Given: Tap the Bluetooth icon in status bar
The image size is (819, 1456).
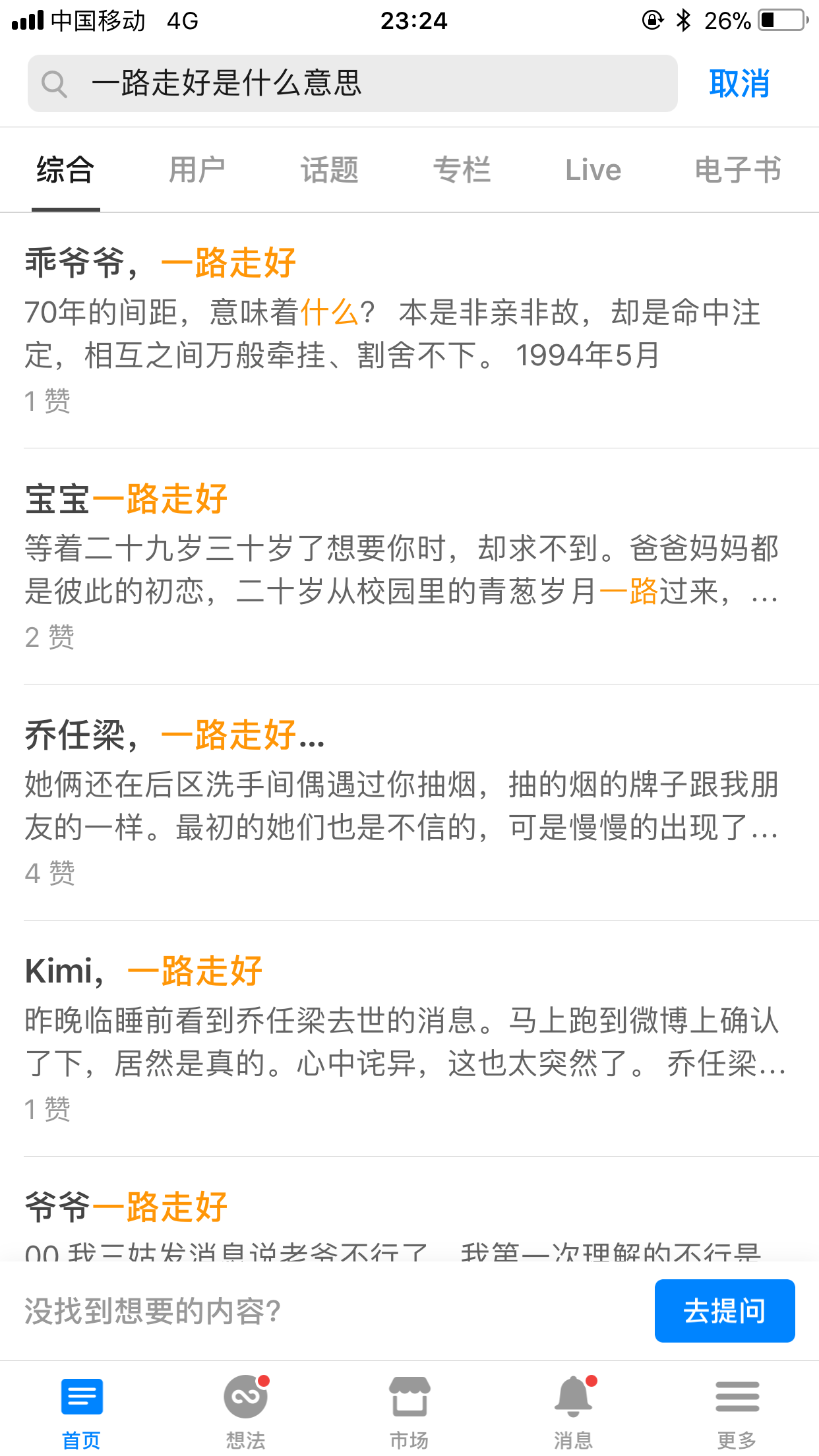Looking at the screenshot, I should pyautogui.click(x=684, y=20).
